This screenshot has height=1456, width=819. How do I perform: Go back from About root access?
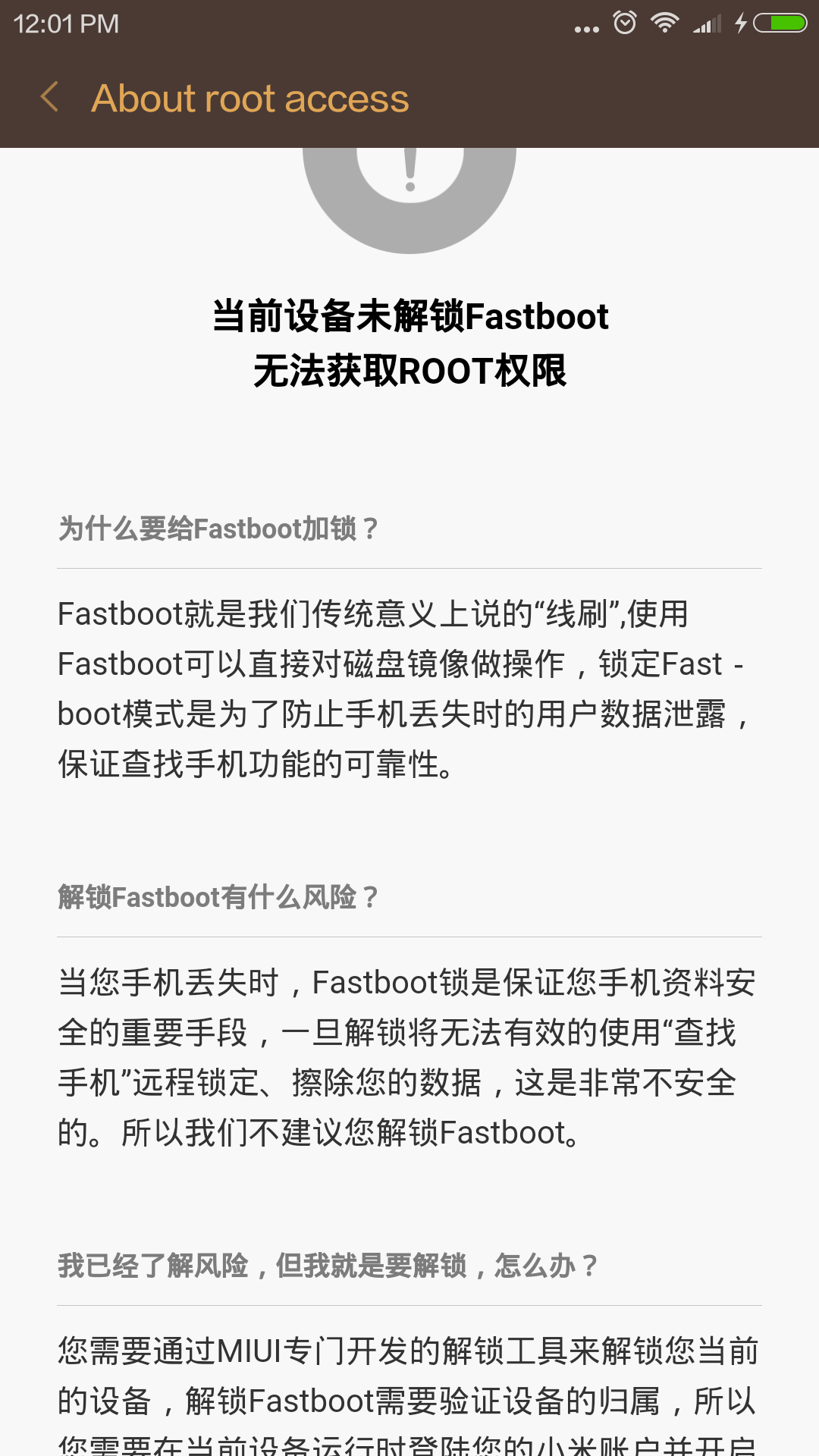pos(50,98)
